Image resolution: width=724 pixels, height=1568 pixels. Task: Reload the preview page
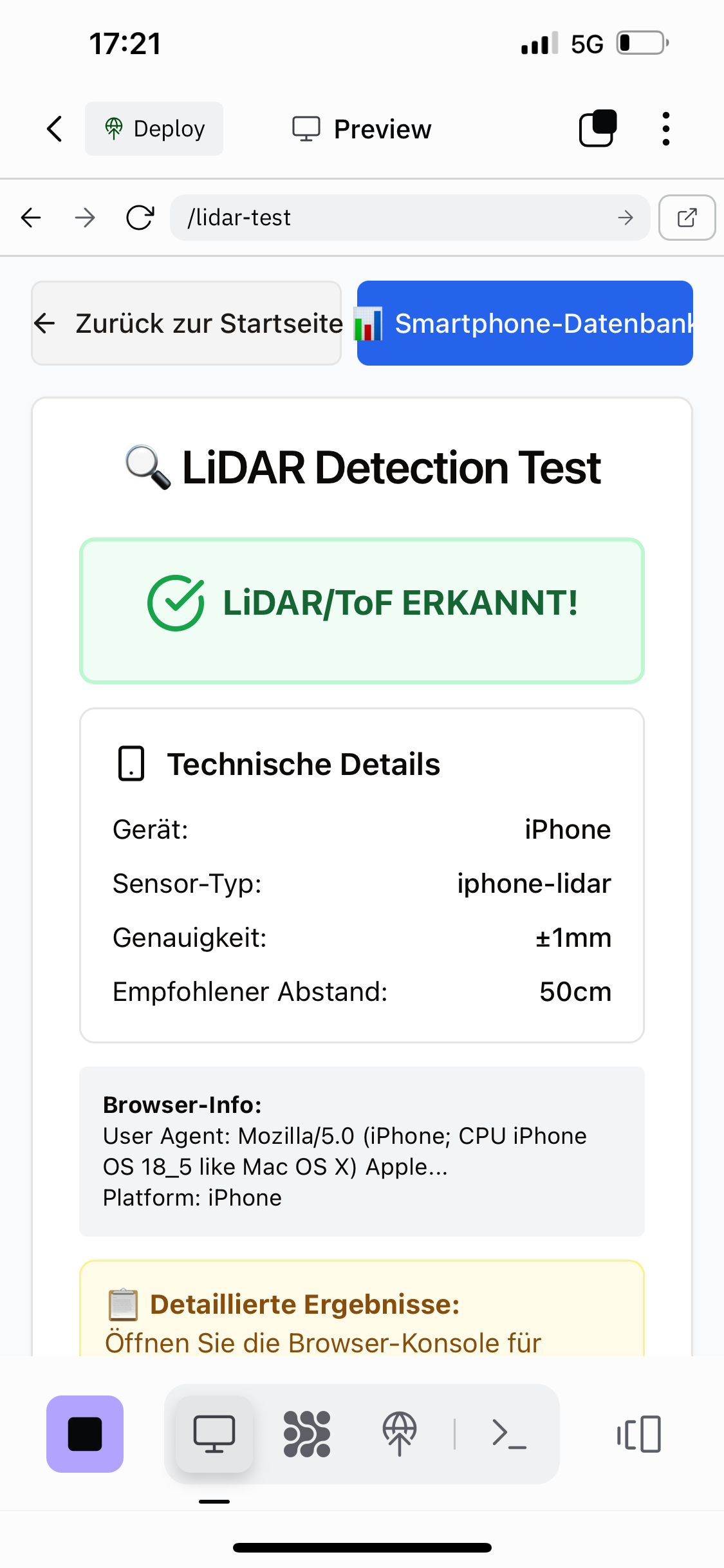click(140, 218)
